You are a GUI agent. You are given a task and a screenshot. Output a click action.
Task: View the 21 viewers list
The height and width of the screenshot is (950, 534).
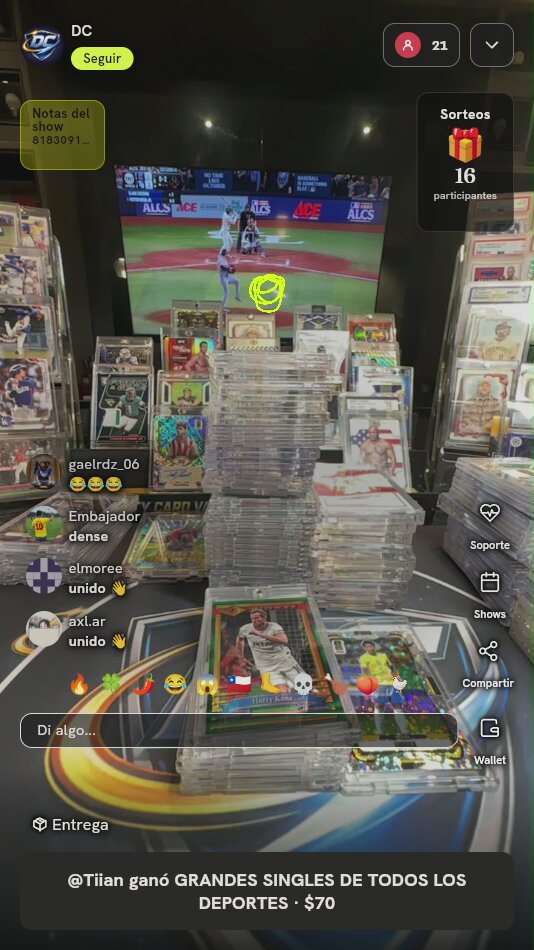click(421, 45)
